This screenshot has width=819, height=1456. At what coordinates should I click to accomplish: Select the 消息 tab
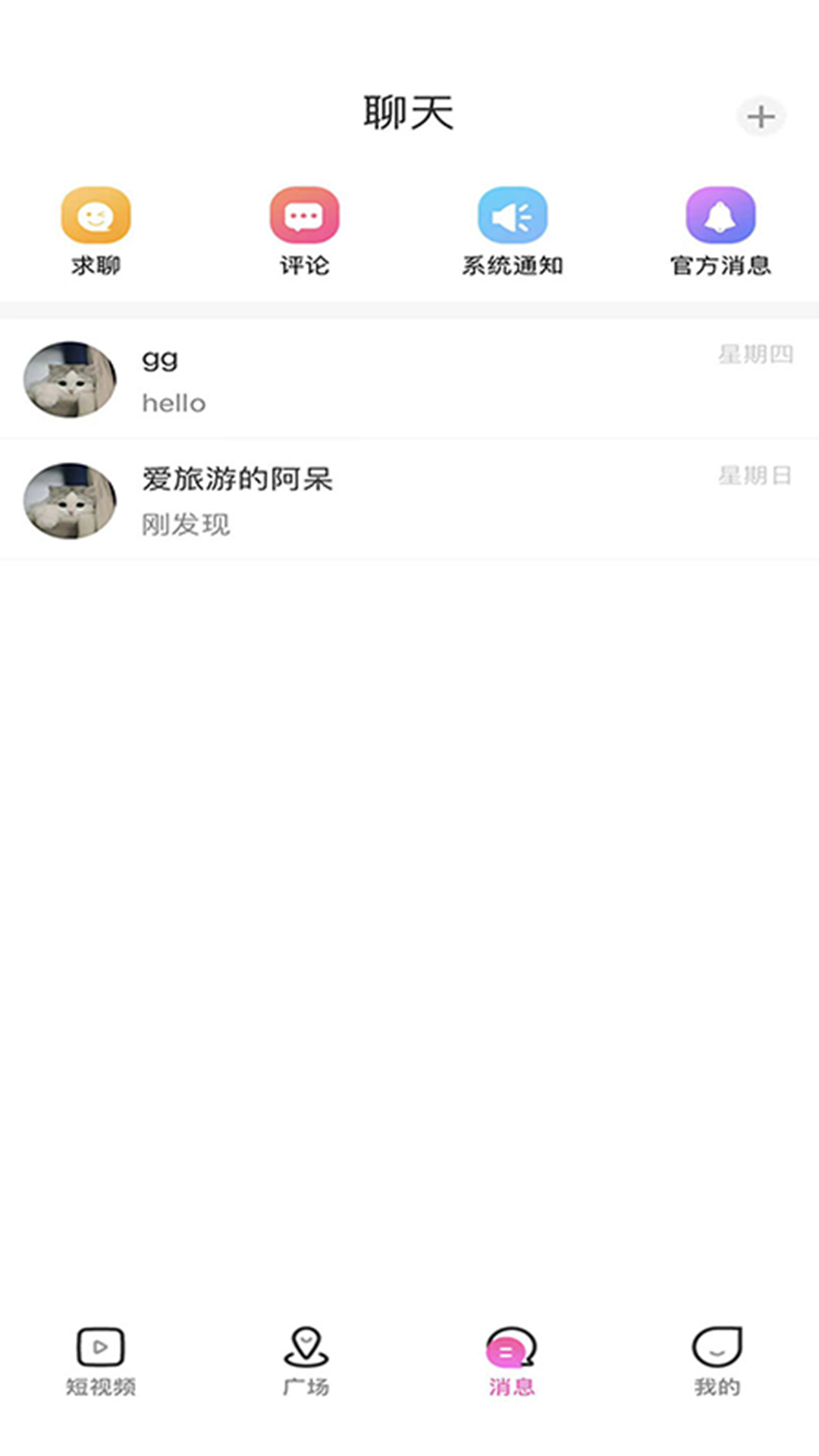point(512,1361)
